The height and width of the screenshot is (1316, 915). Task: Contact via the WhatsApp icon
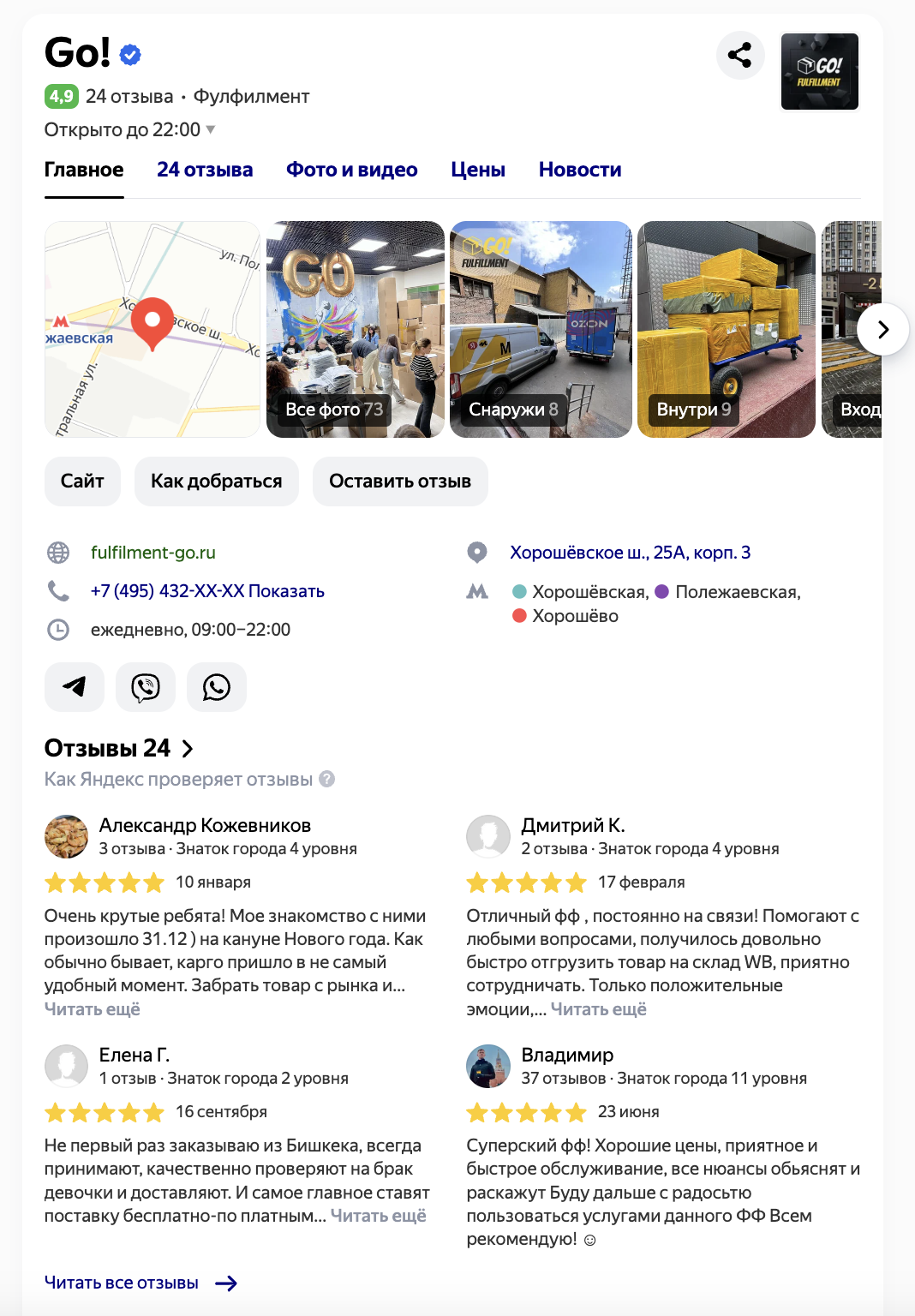point(216,687)
